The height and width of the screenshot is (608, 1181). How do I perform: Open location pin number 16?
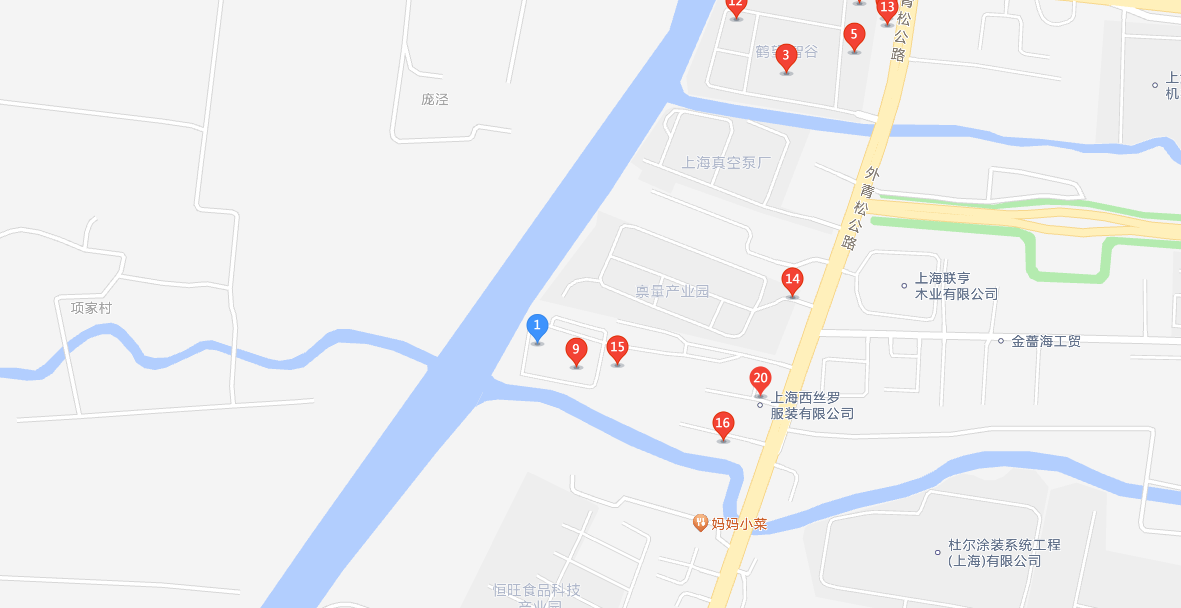pyautogui.click(x=722, y=424)
